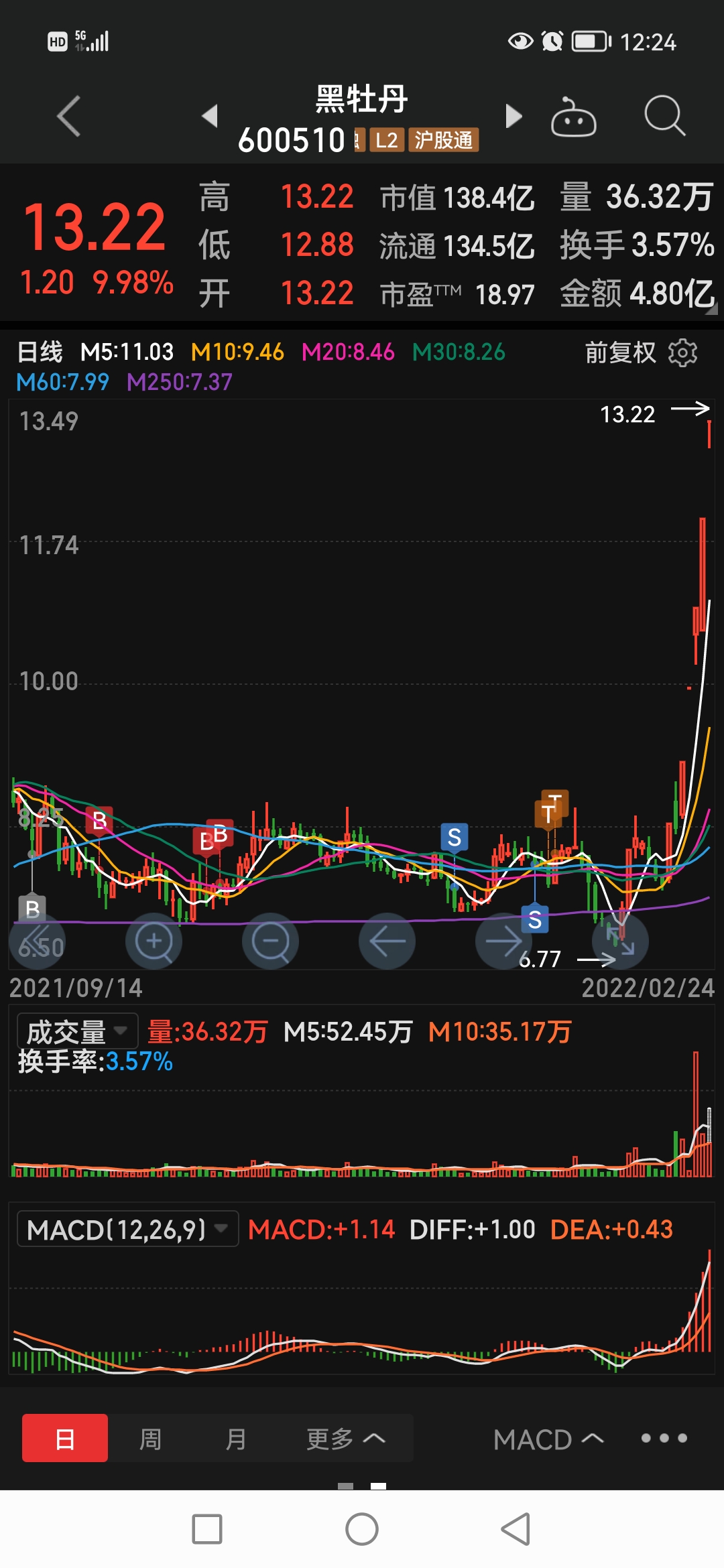
Task: Zoom out on the K-line chart
Action: point(270,941)
